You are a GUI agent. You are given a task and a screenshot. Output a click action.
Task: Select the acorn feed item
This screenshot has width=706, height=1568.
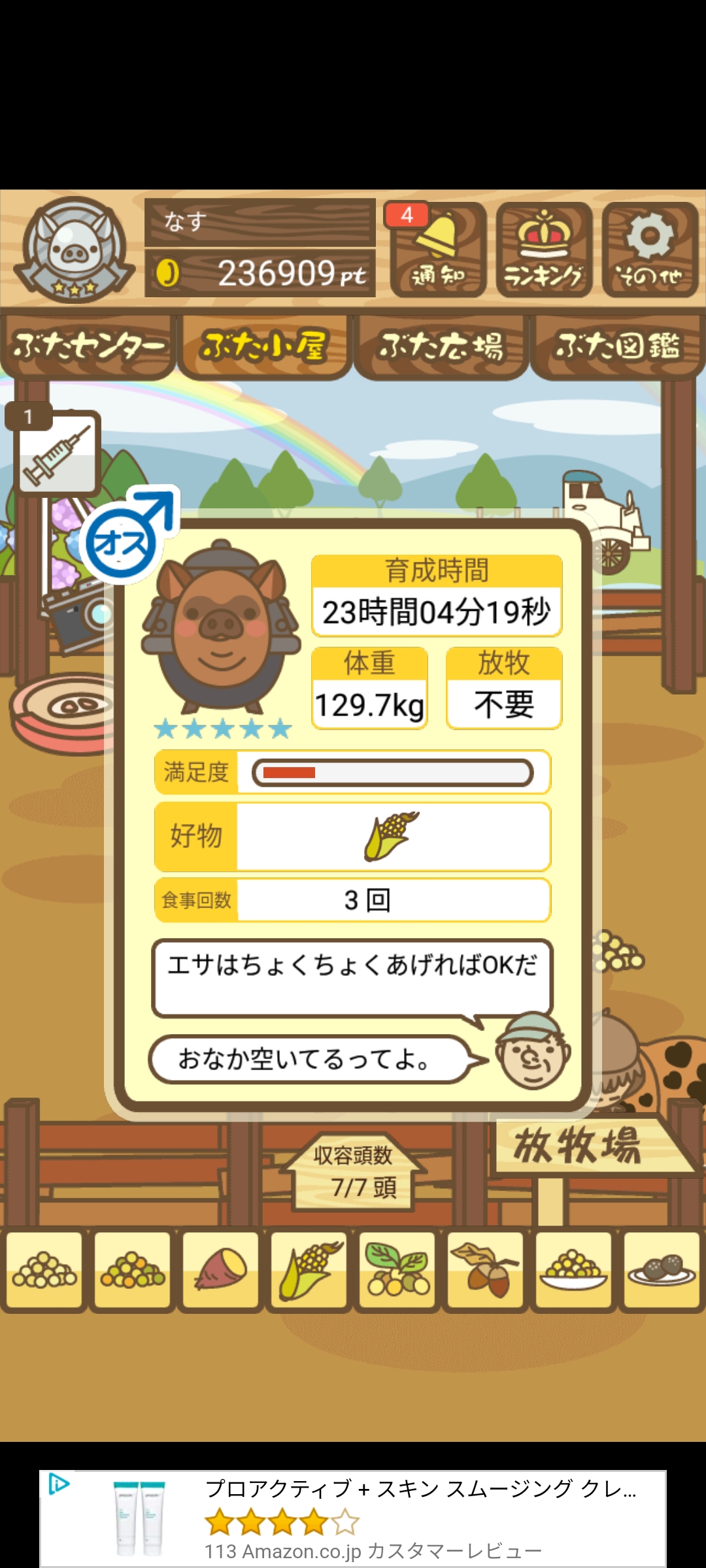click(x=485, y=1271)
